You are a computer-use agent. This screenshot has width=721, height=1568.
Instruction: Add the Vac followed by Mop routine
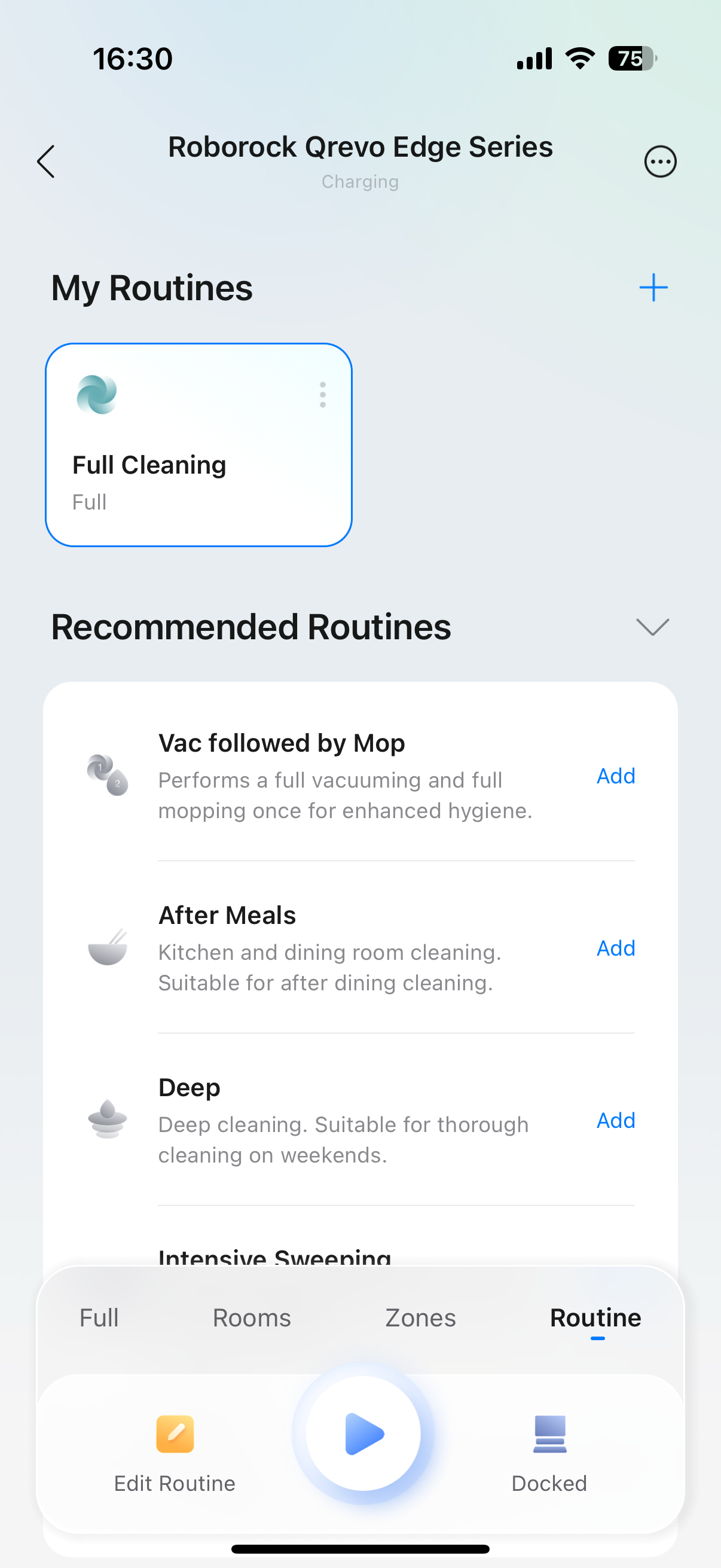pyautogui.click(x=615, y=776)
